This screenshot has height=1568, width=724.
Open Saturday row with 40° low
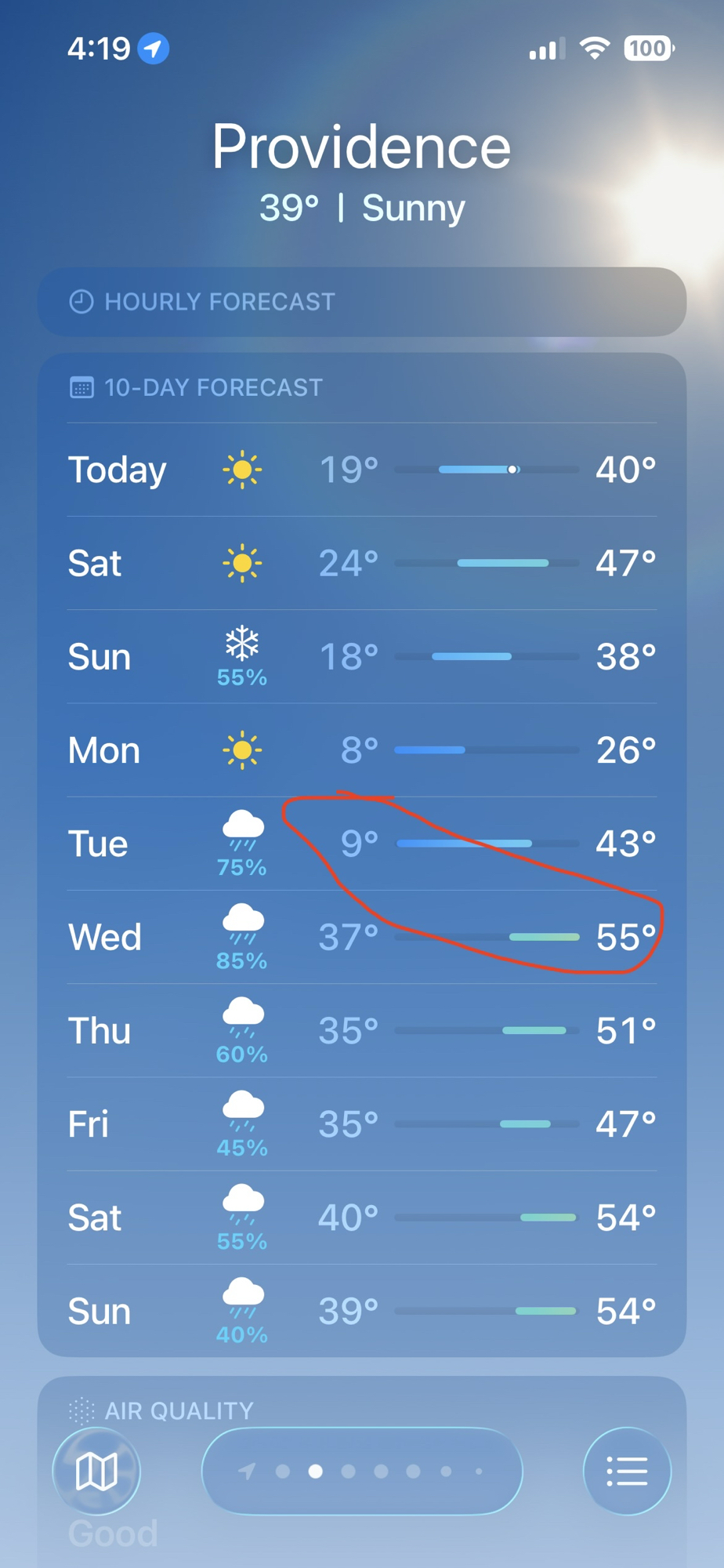[362, 1218]
